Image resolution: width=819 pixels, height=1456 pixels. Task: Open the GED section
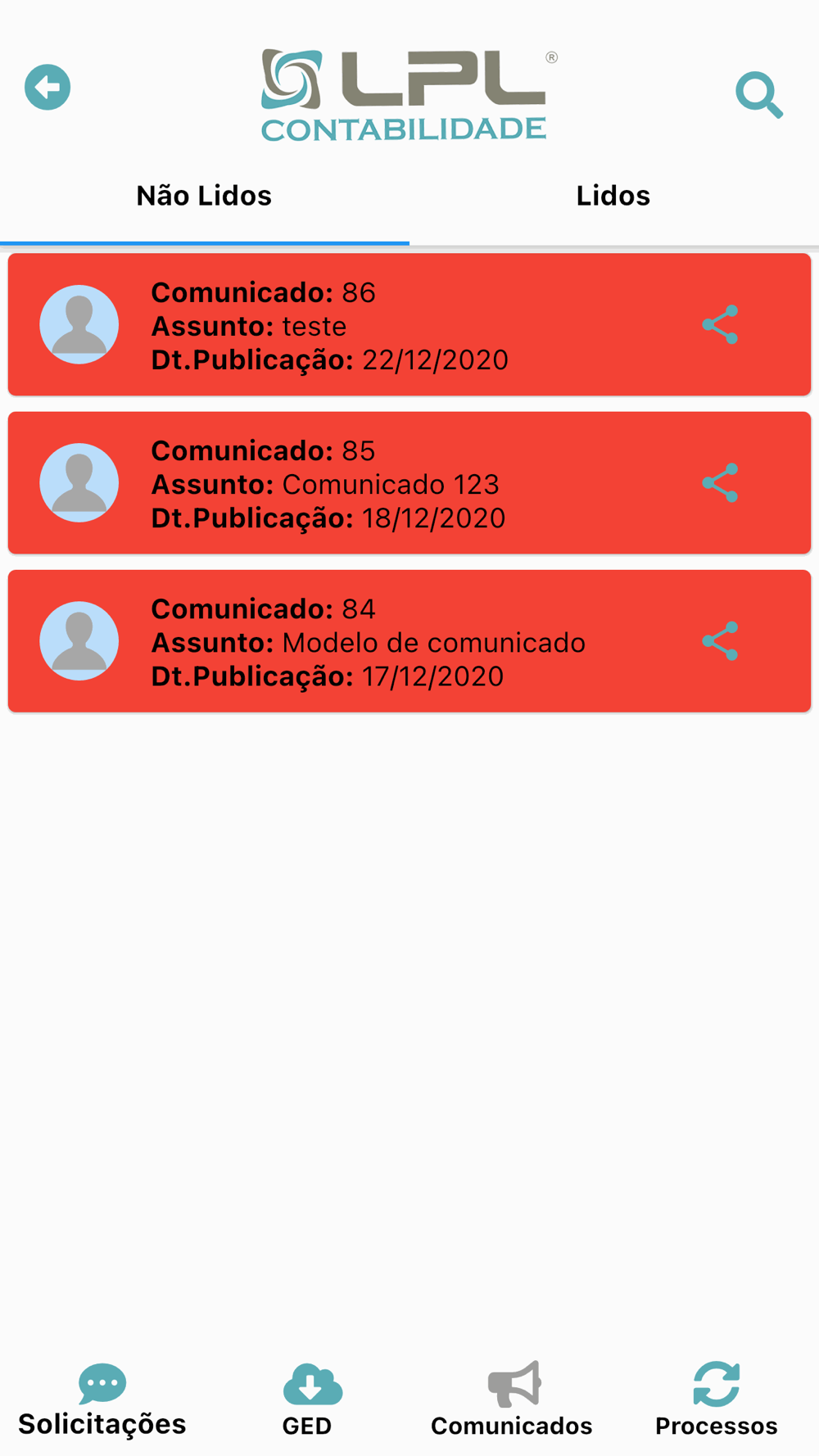[x=307, y=1401]
